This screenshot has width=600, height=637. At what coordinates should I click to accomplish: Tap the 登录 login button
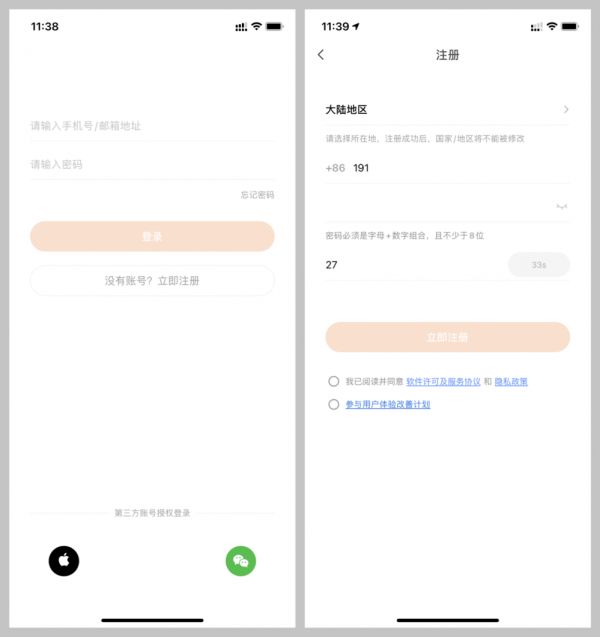[152, 237]
